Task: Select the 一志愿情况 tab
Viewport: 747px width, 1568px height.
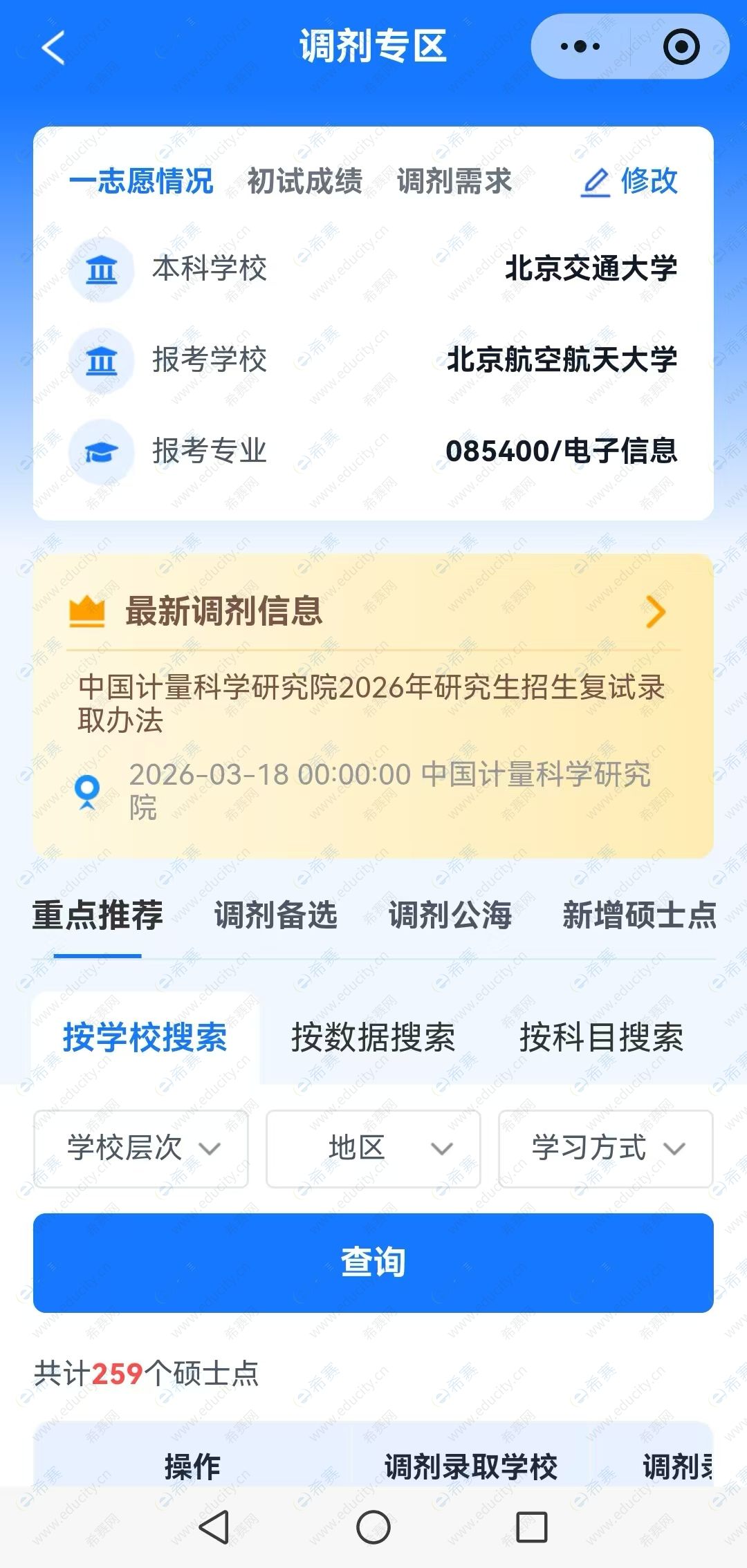Action: point(141,181)
